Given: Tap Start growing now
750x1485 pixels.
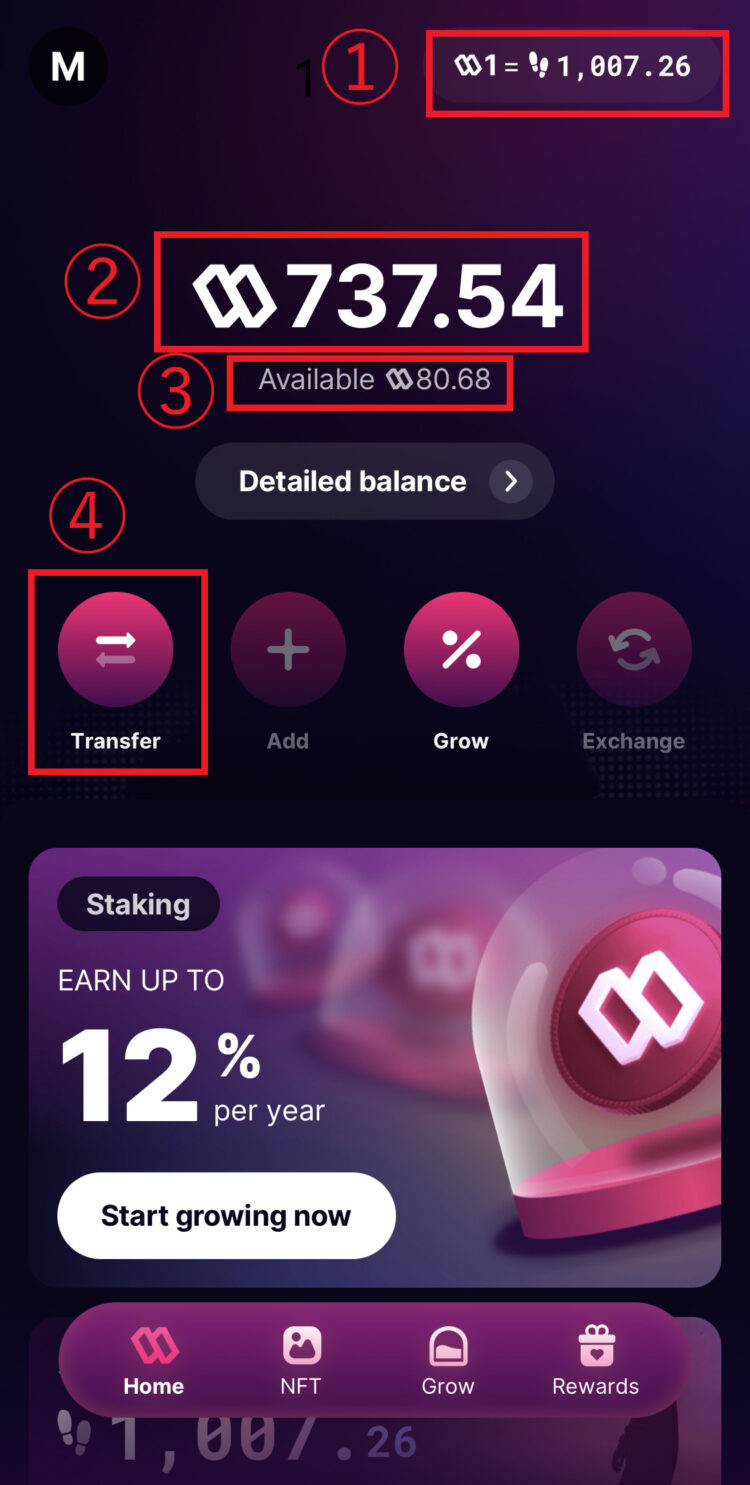Looking at the screenshot, I should coord(226,1215).
